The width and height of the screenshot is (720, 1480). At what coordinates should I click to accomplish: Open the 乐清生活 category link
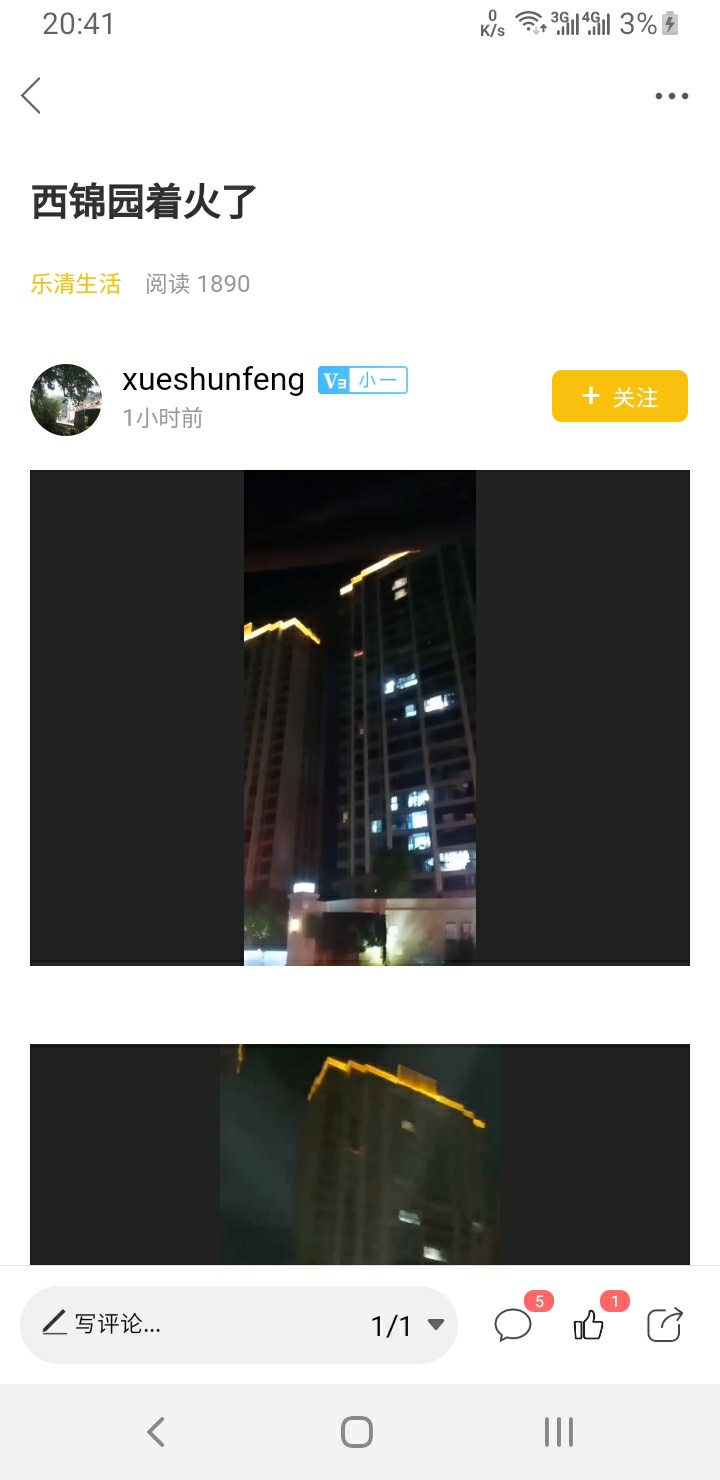tap(75, 284)
